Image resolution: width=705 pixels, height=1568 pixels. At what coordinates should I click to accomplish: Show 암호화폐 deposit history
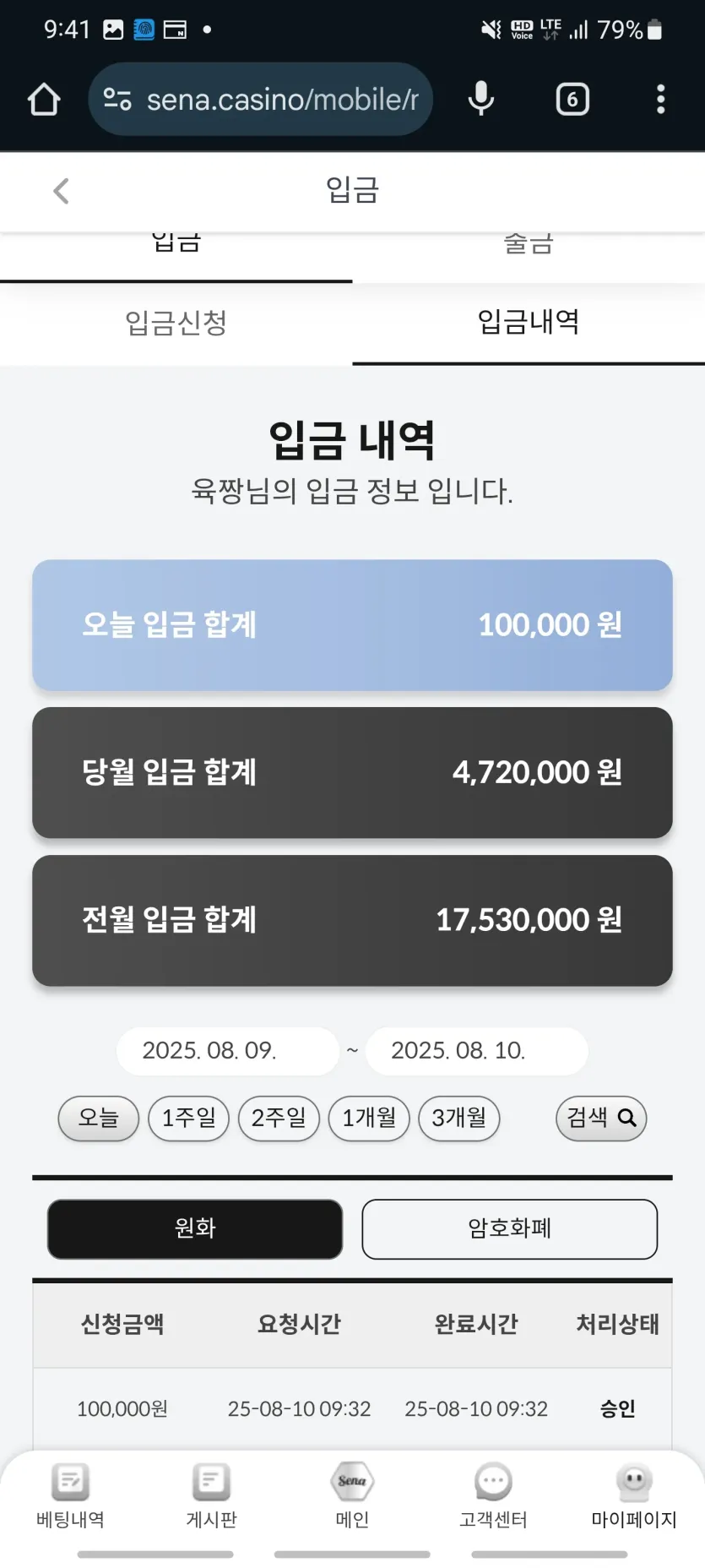[x=509, y=1229]
